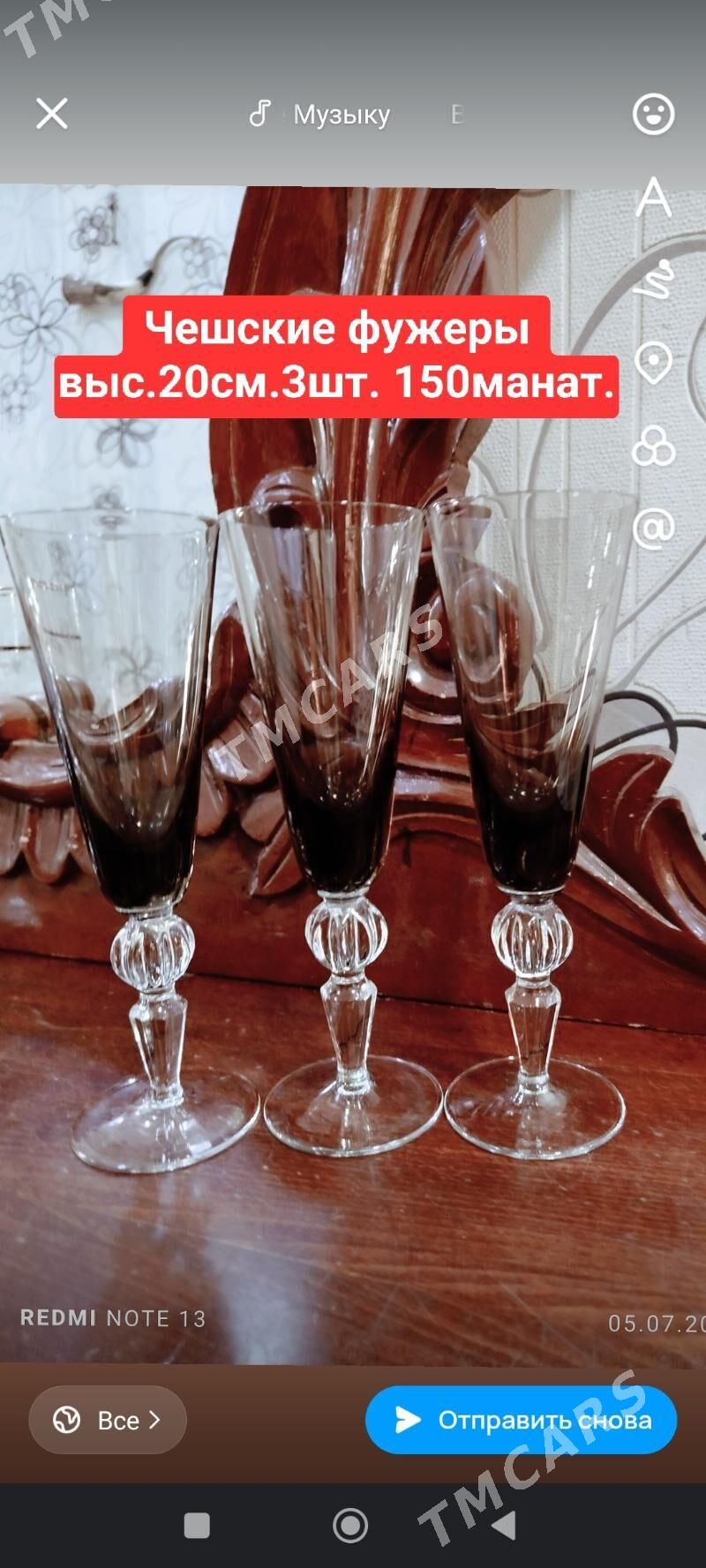This screenshot has width=706, height=1568.
Task: Add text with the A tool
Action: pyautogui.click(x=653, y=197)
